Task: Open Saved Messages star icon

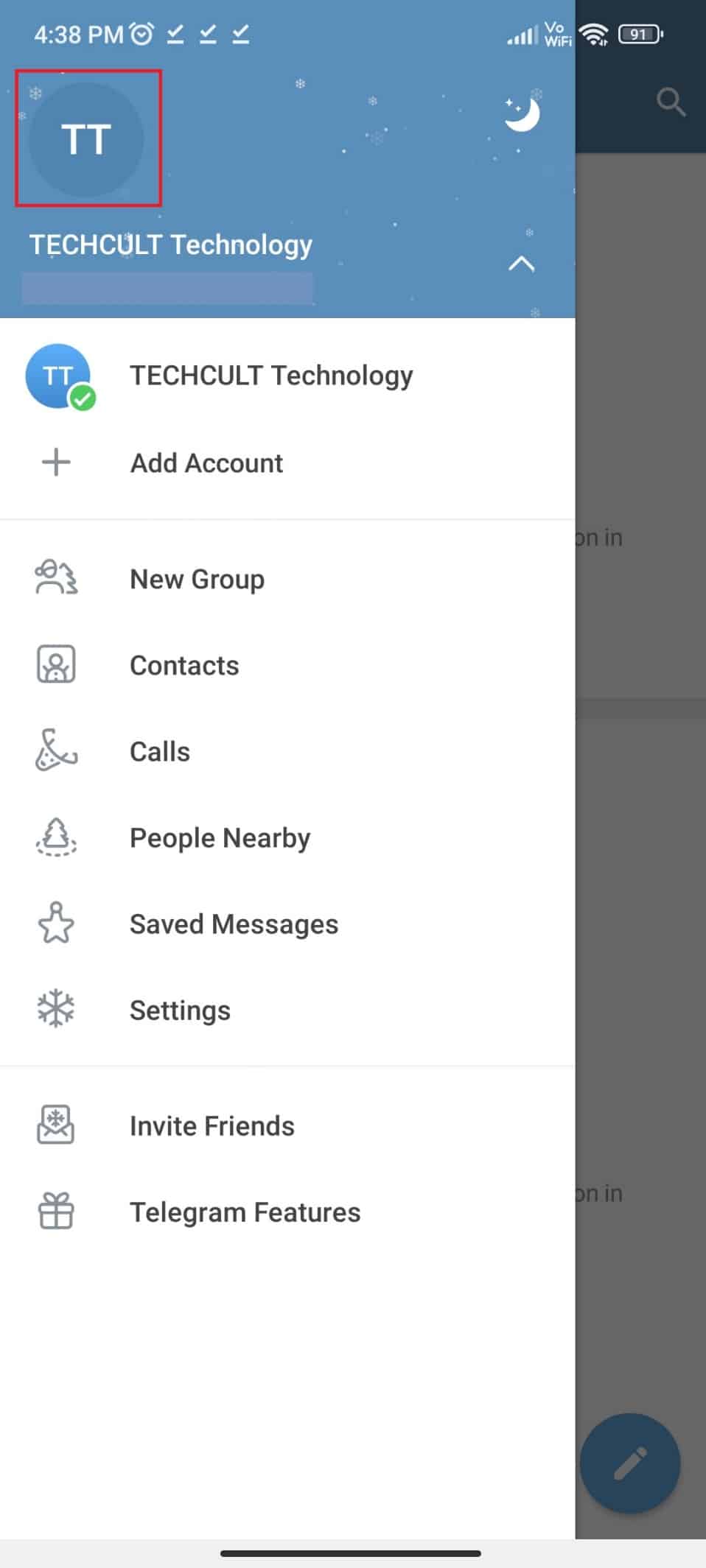Action: pyautogui.click(x=57, y=924)
